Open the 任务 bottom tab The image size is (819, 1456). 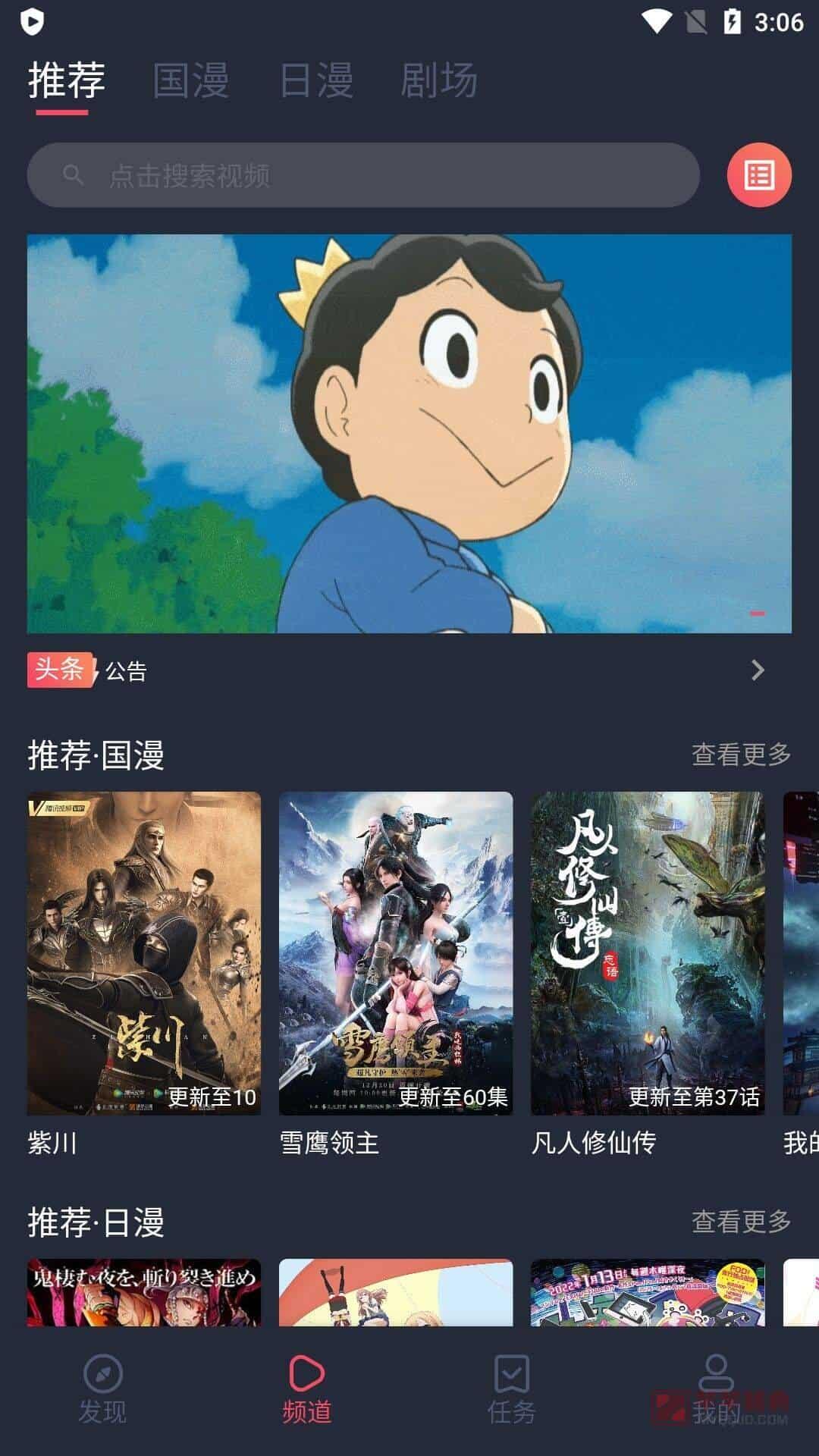click(512, 1389)
